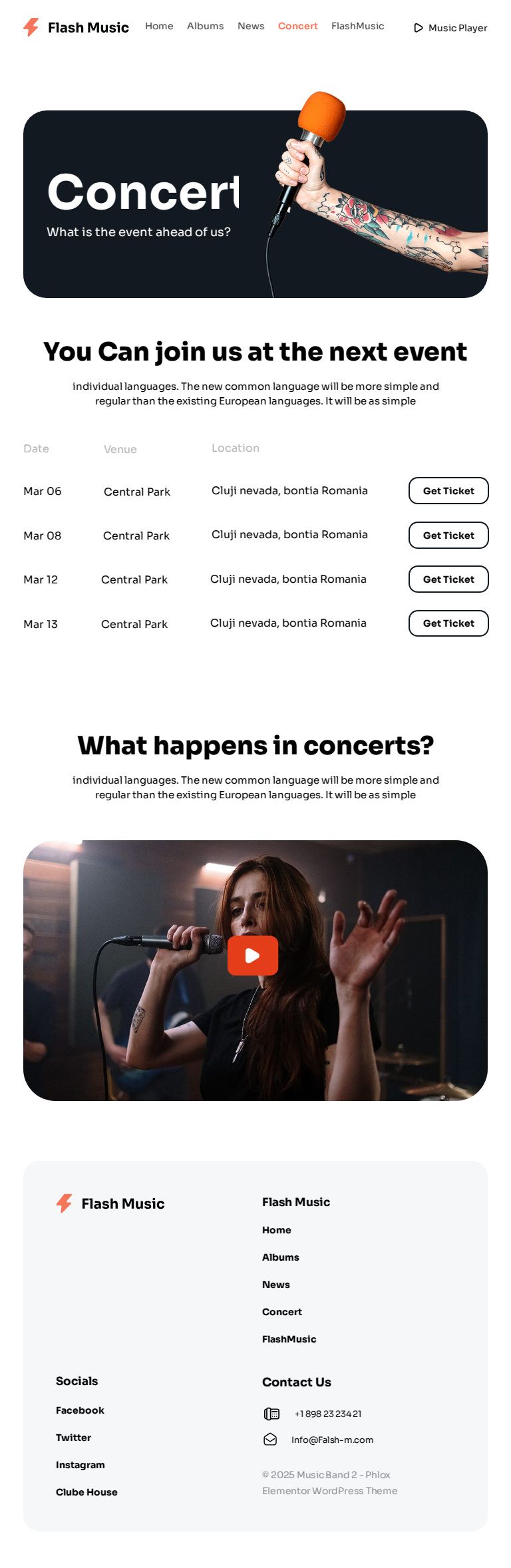Open the footer News link
Viewport: 511px width, 1568px height.
[275, 1285]
